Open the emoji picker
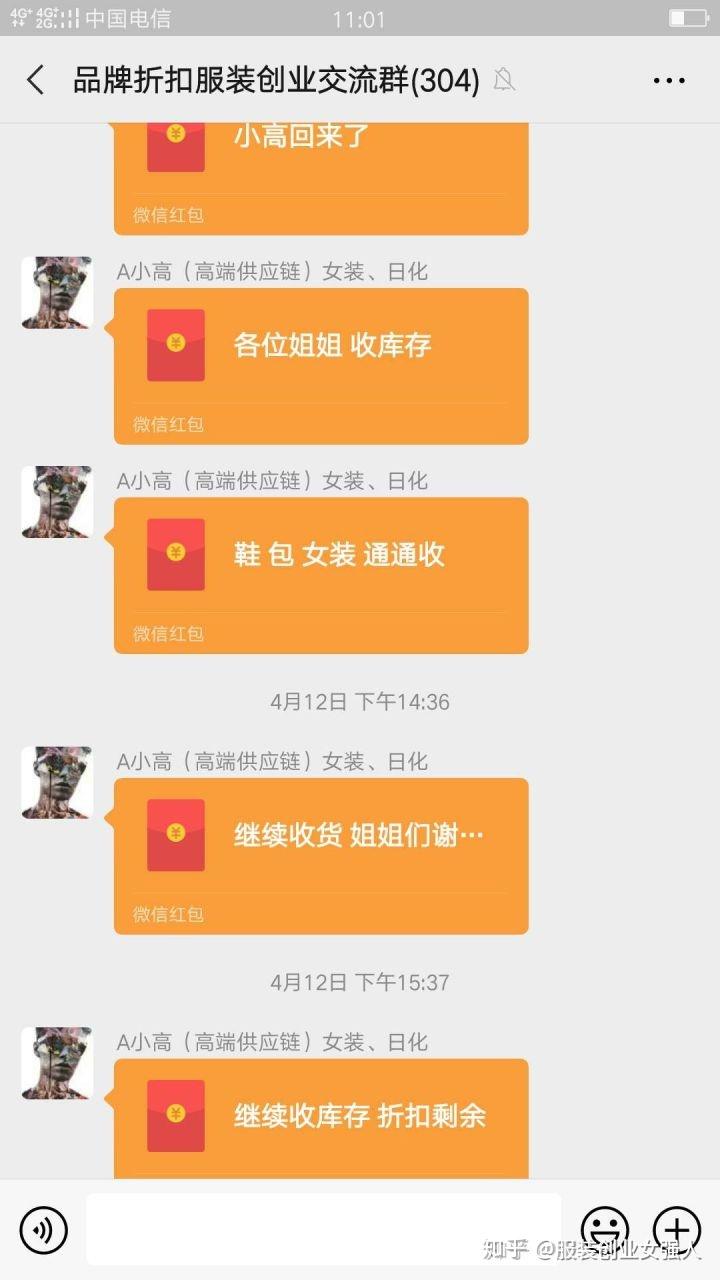 pos(605,1230)
